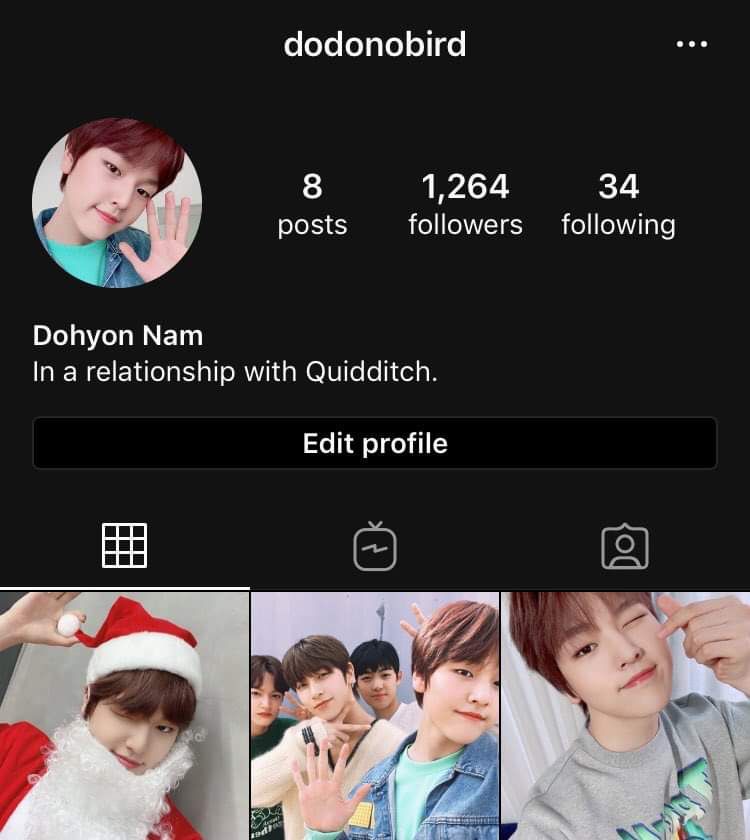Switch to the posts grid tab
750x840 pixels.
125,546
